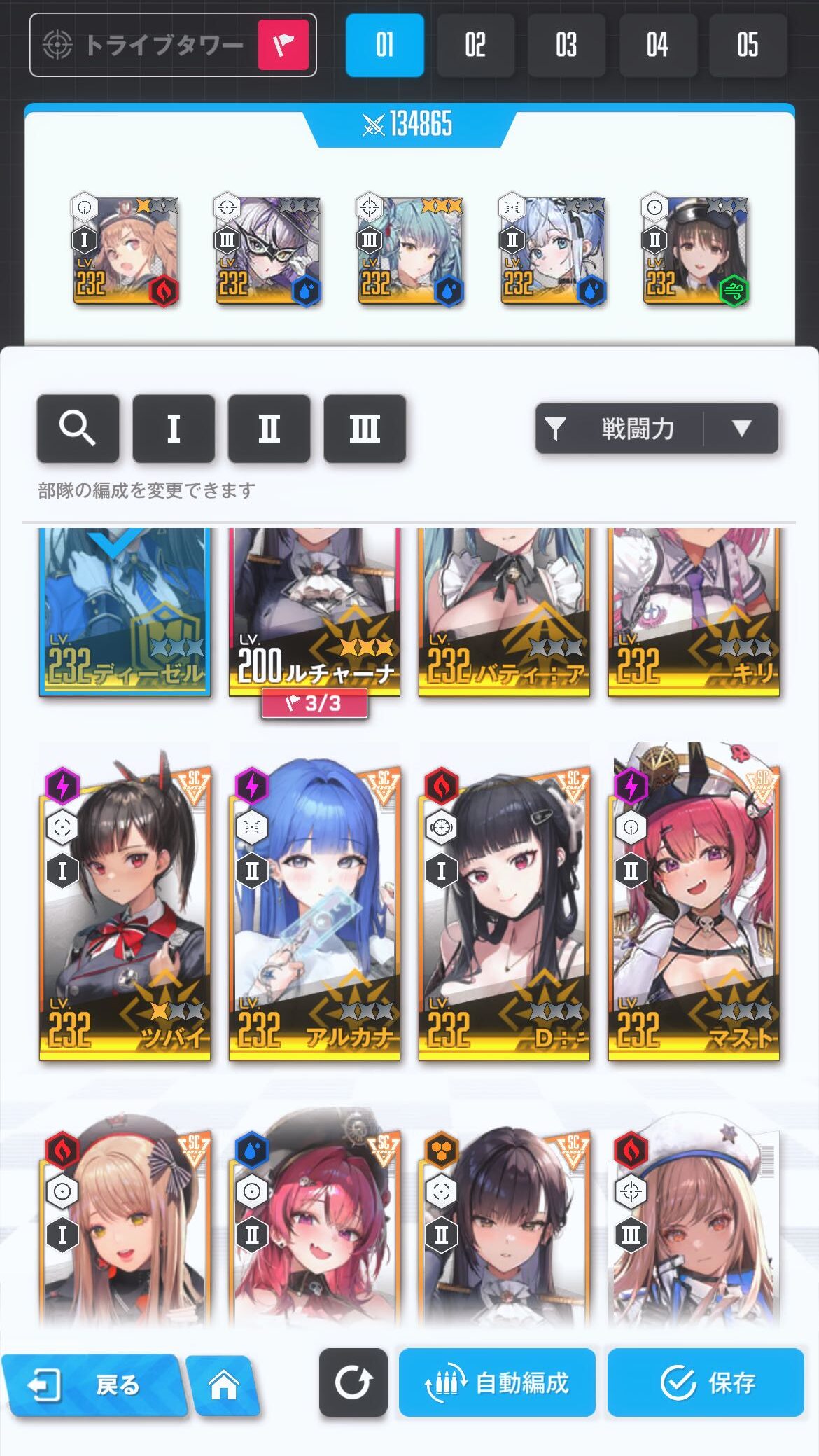Switch to squad tab 03
The image size is (819, 1456).
click(x=566, y=45)
